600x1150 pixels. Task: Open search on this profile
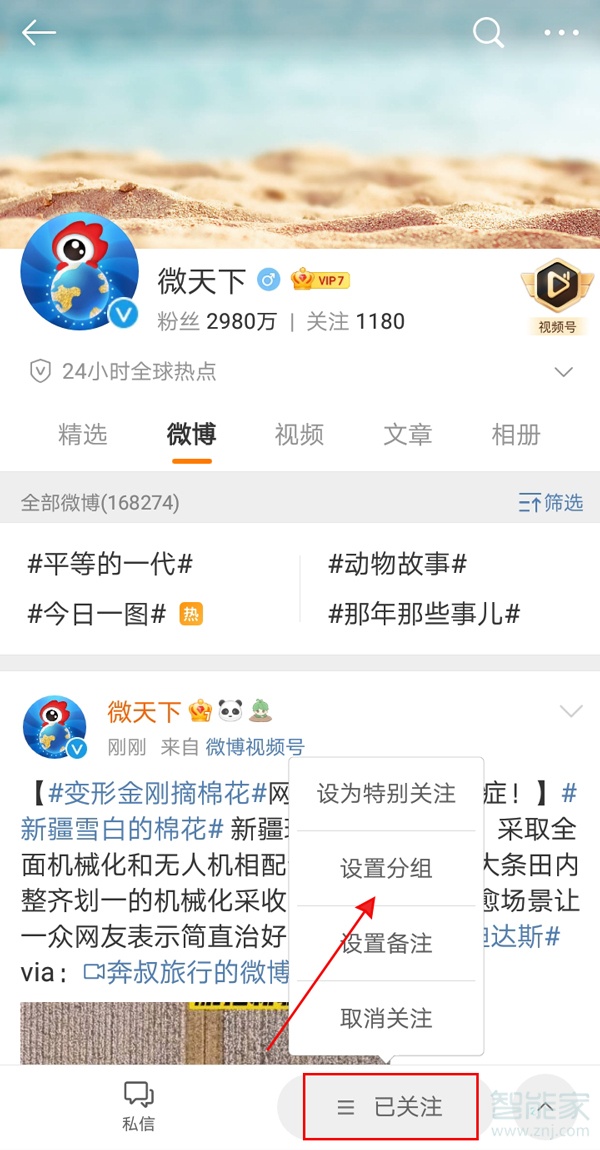488,33
